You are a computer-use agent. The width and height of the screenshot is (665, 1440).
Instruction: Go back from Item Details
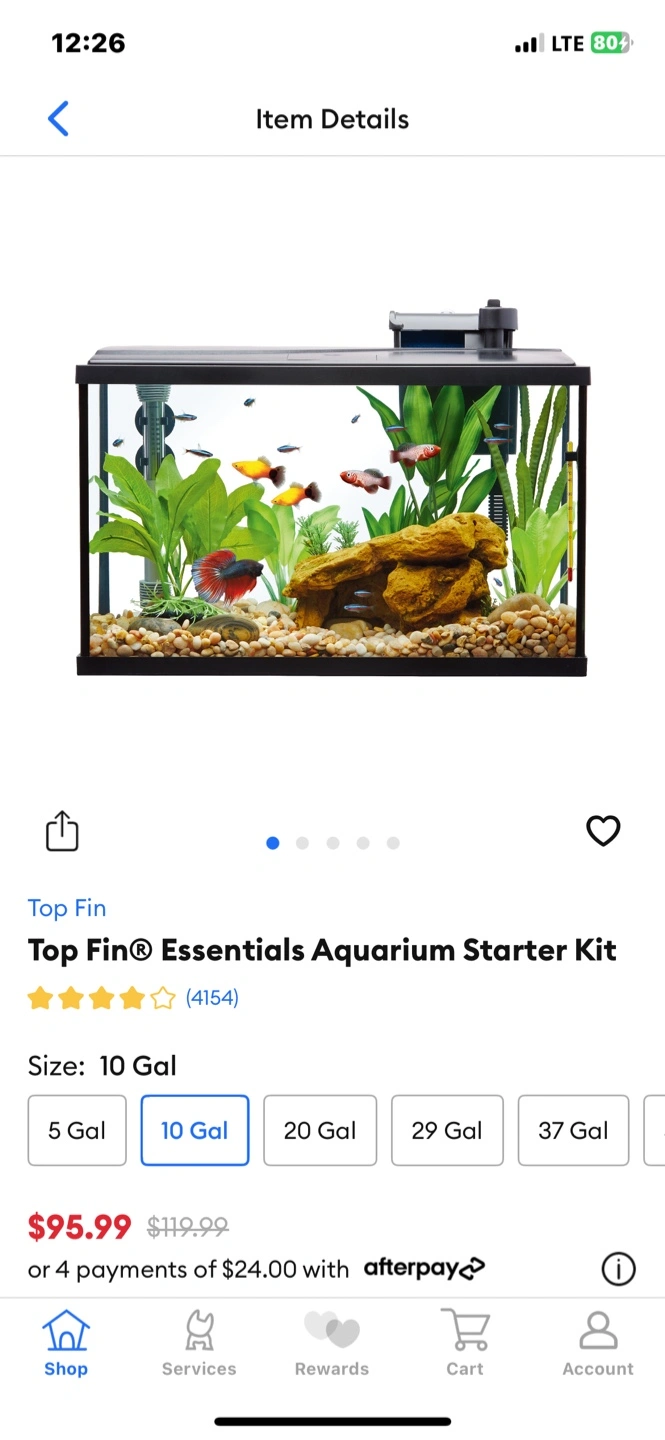coord(58,119)
